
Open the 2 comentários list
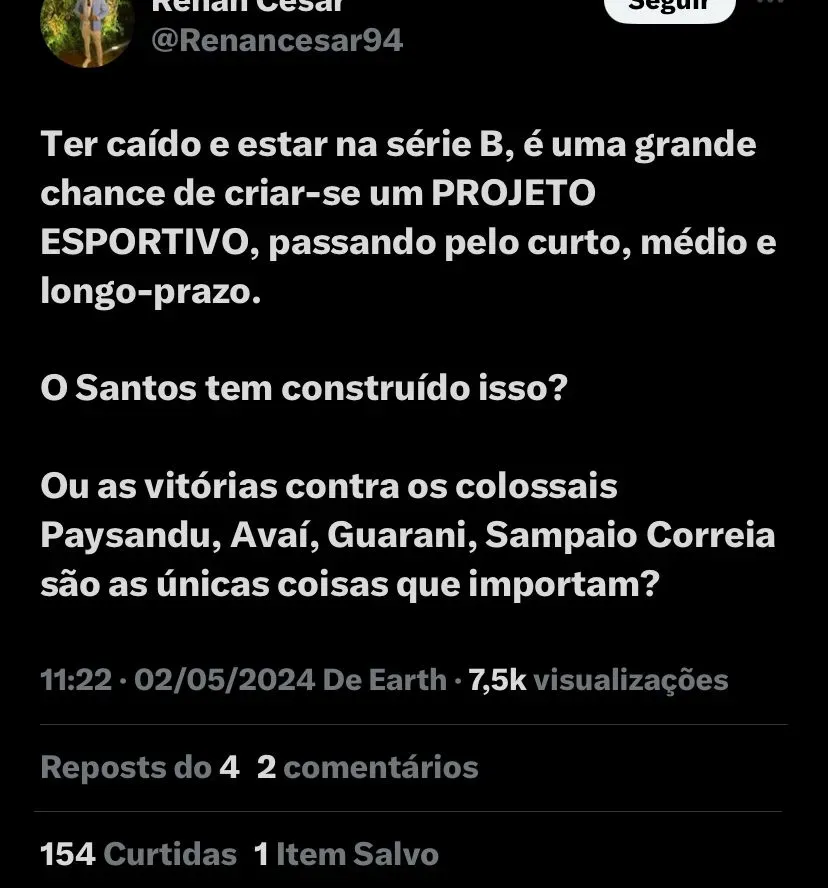tap(367, 767)
